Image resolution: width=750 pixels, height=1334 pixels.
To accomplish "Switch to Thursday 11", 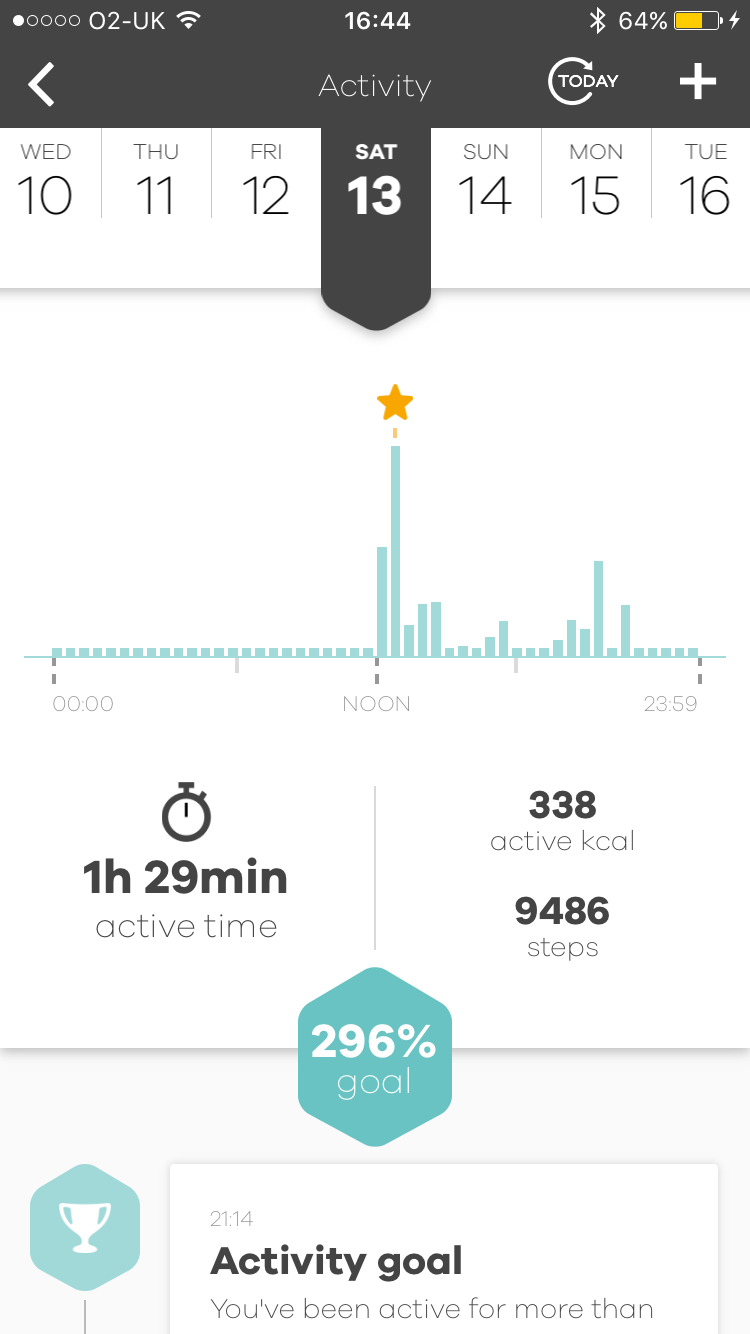I will (156, 180).
